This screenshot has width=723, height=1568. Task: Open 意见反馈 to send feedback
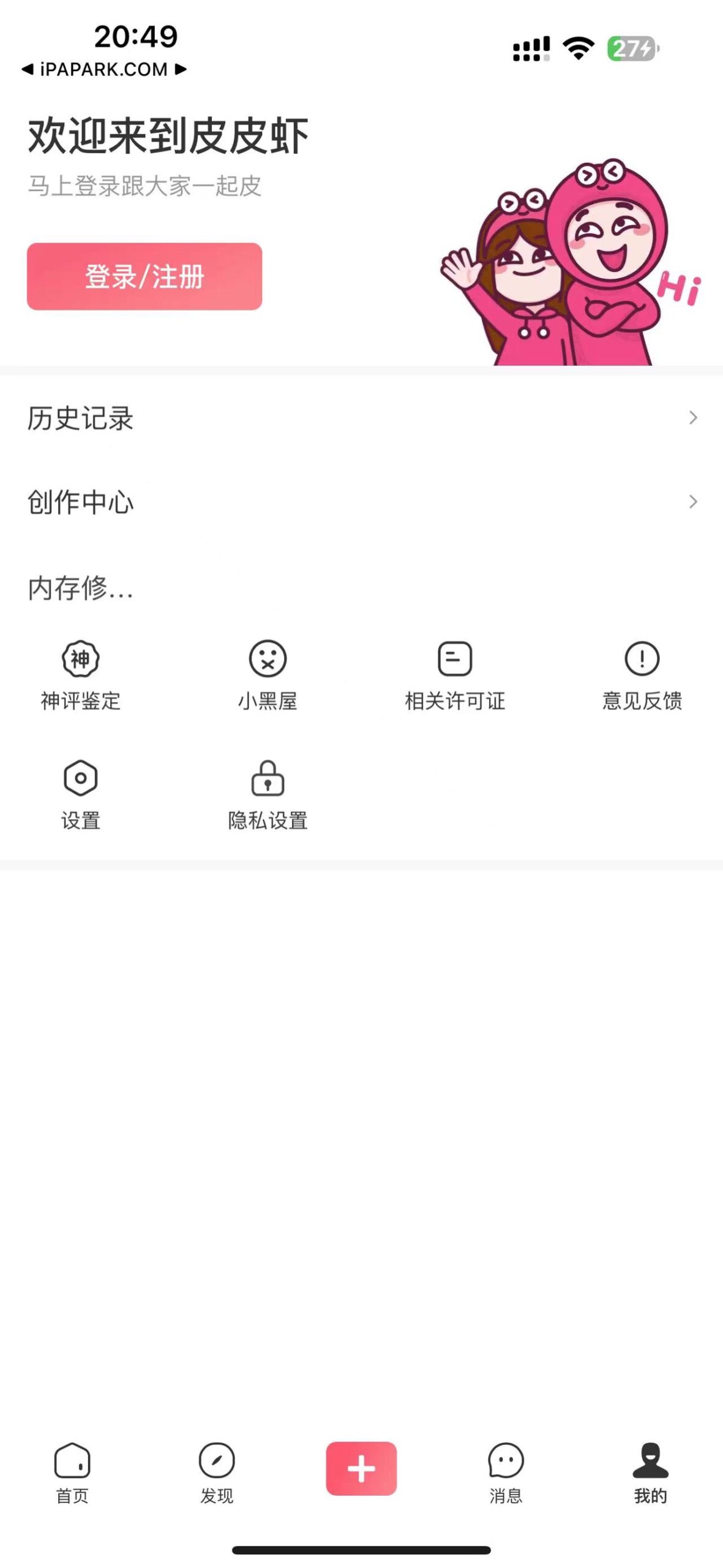tap(642, 674)
